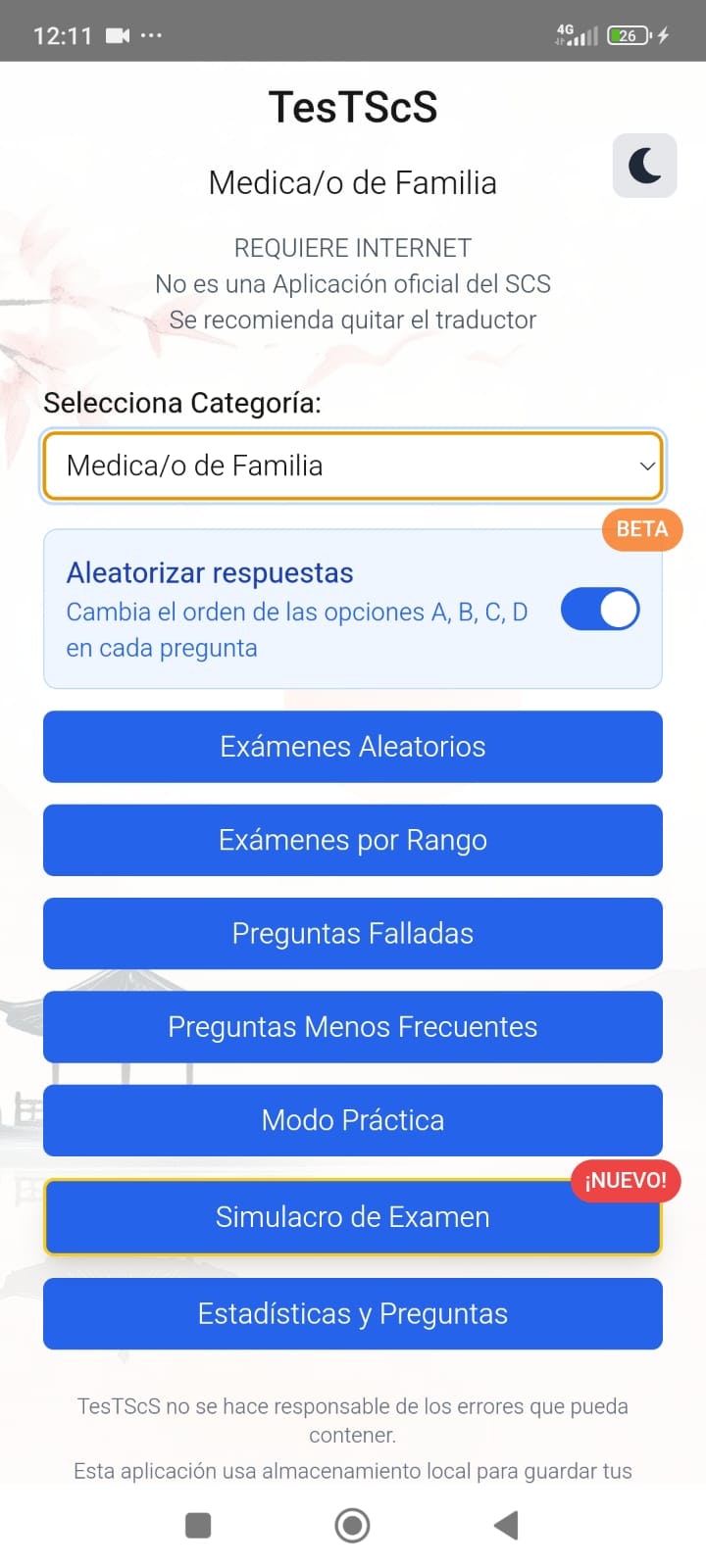Image resolution: width=706 pixels, height=1568 pixels.
Task: Review Preguntas Falladas
Action: tap(353, 933)
